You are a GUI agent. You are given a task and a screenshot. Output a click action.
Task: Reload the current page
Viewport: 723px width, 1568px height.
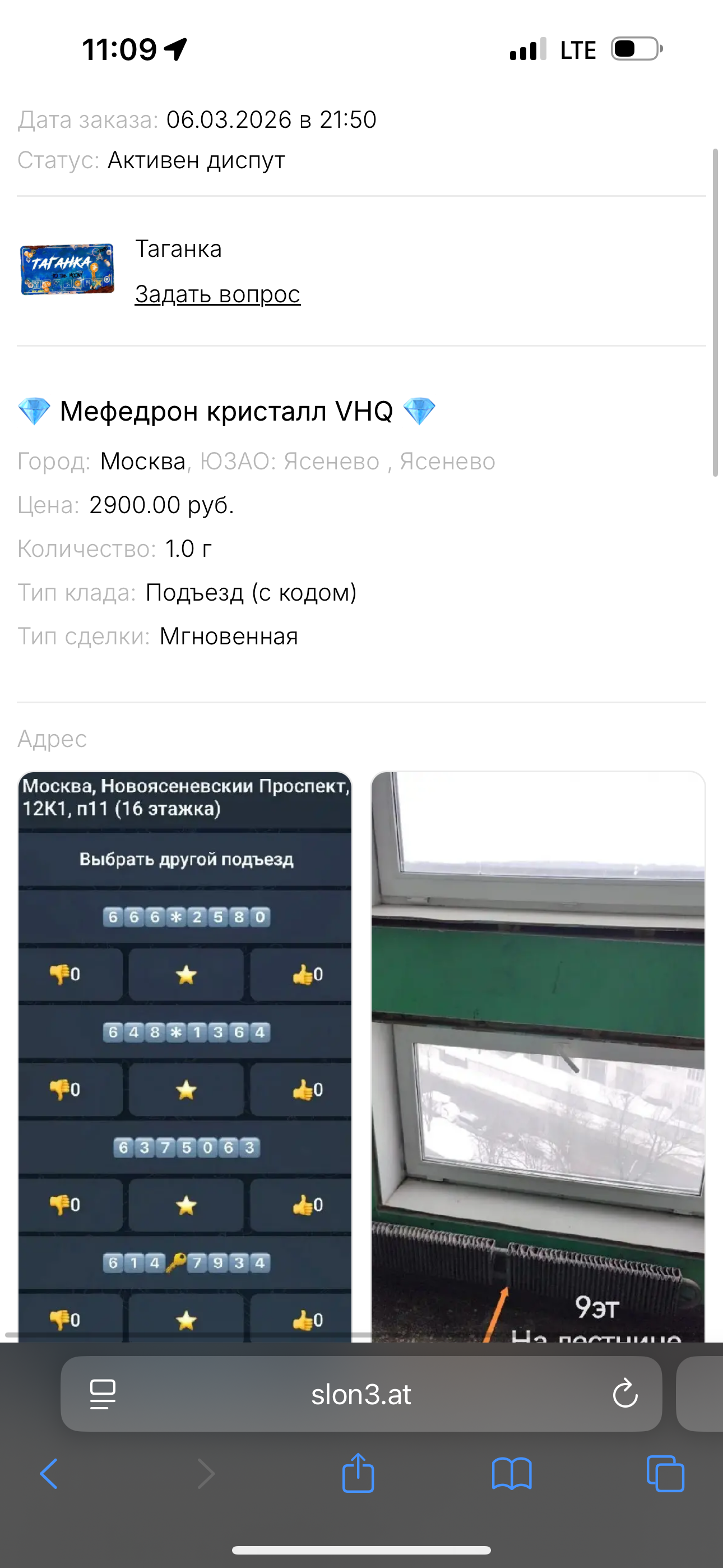click(624, 1394)
